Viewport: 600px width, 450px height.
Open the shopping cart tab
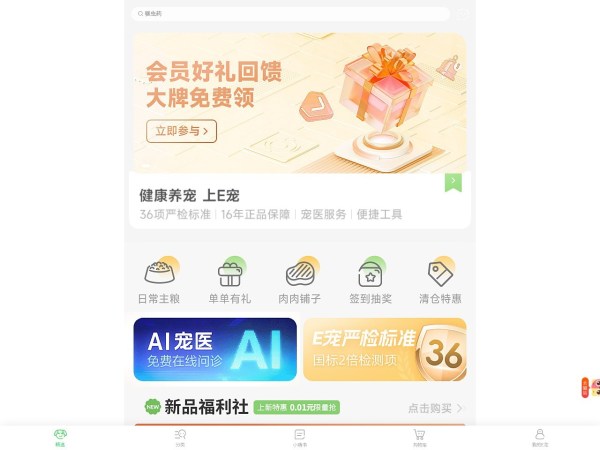[419, 437]
